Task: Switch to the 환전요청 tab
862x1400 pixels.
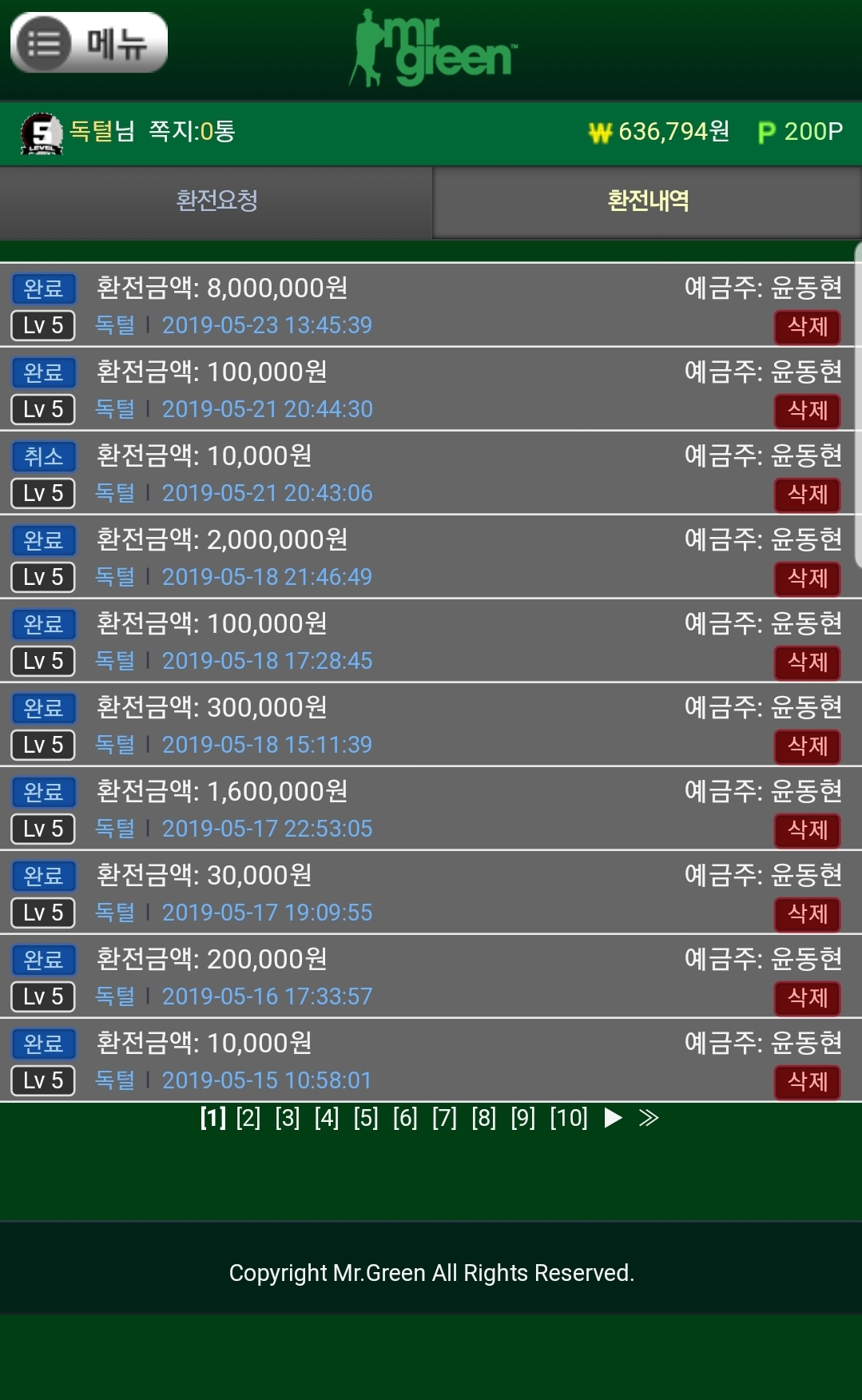Action: (x=216, y=201)
